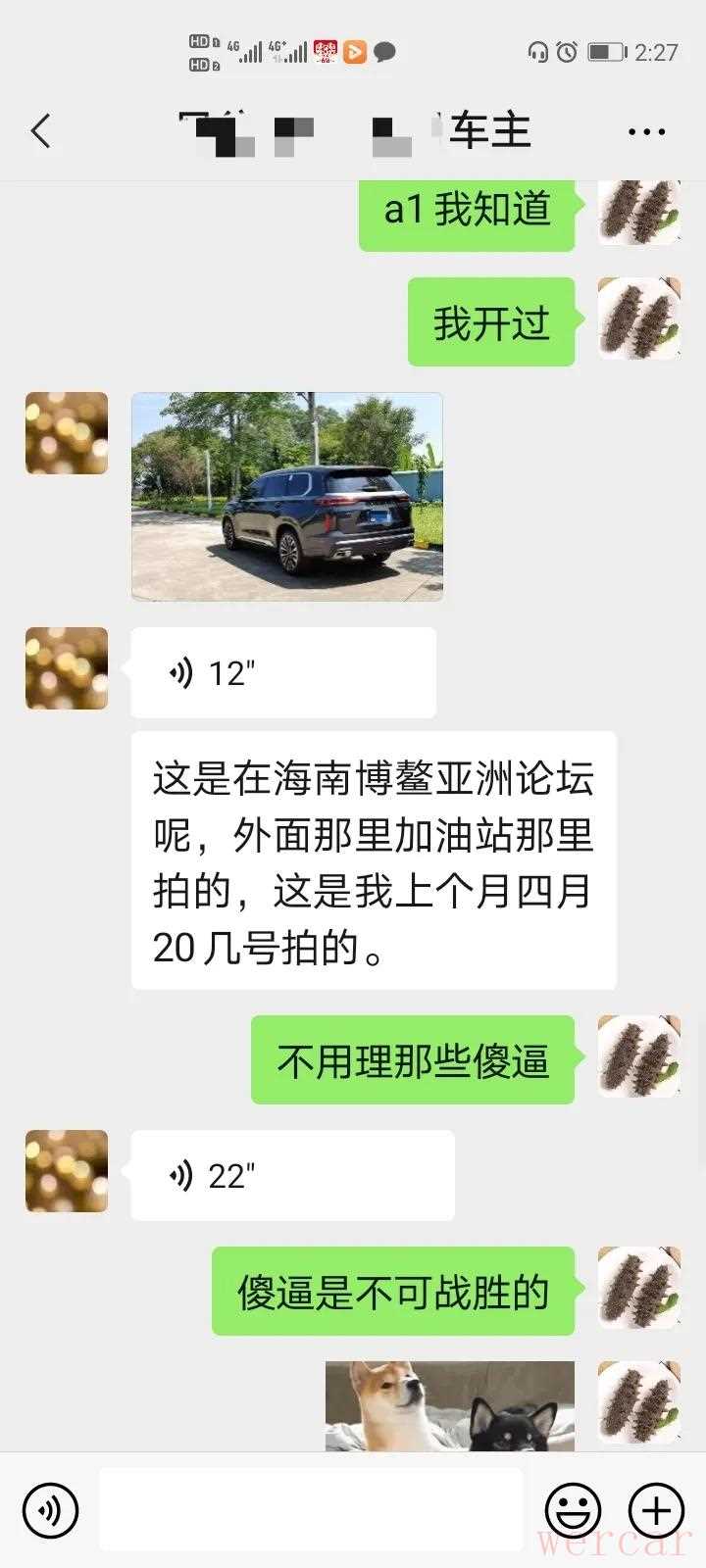Go back from the group chat
Screen dimensions: 706x1568
click(41, 131)
